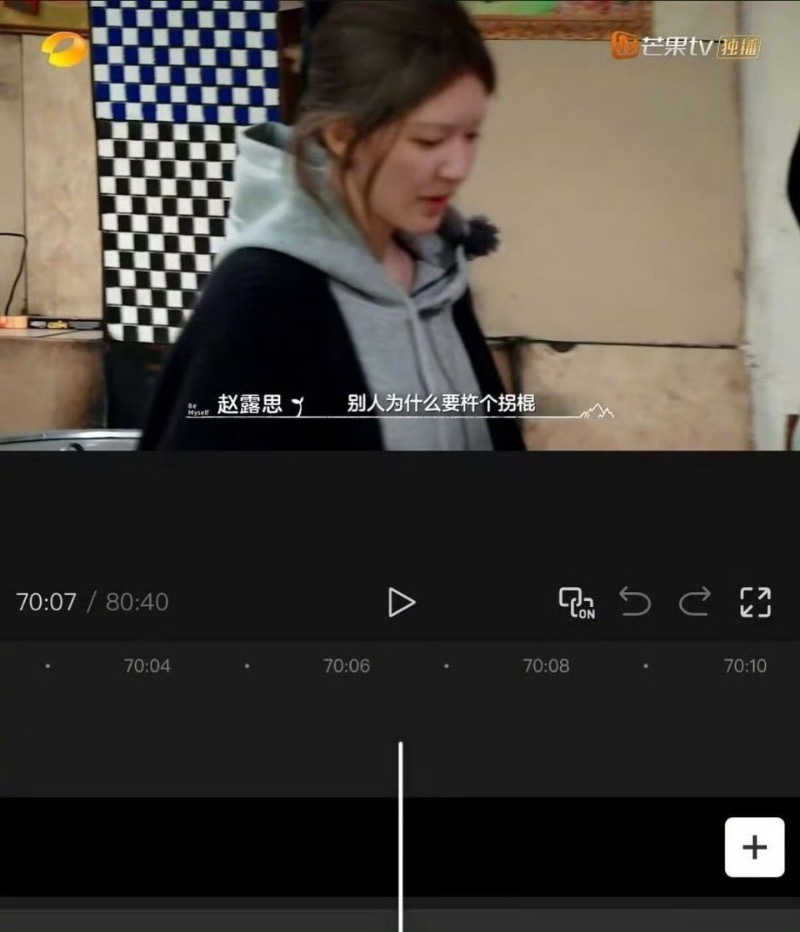
Task: Add a new clip with plus button
Action: pos(754,847)
